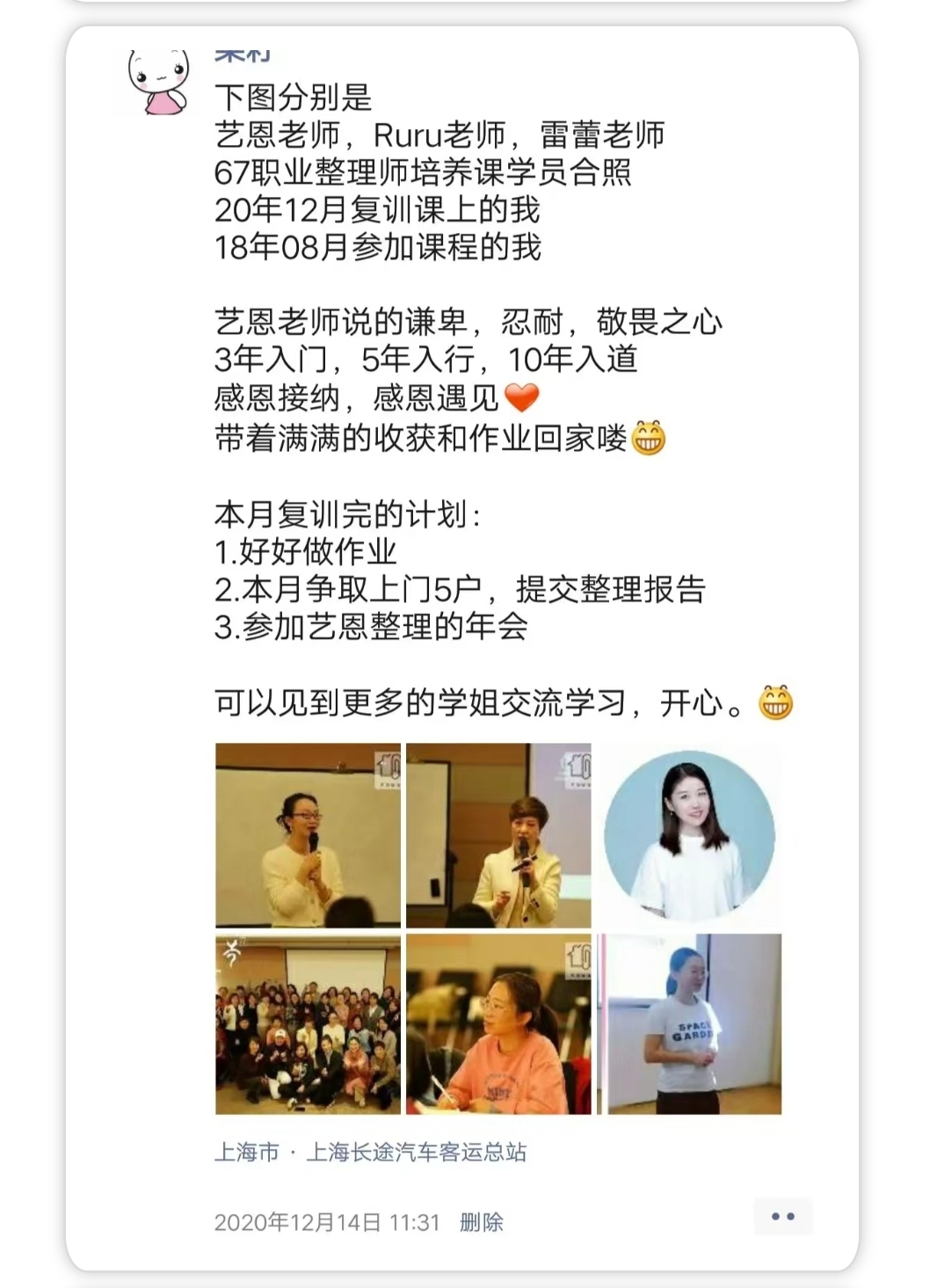Image resolution: width=937 pixels, height=1288 pixels.
Task: Open the two-dot like and comment menu
Action: pyautogui.click(x=782, y=1217)
